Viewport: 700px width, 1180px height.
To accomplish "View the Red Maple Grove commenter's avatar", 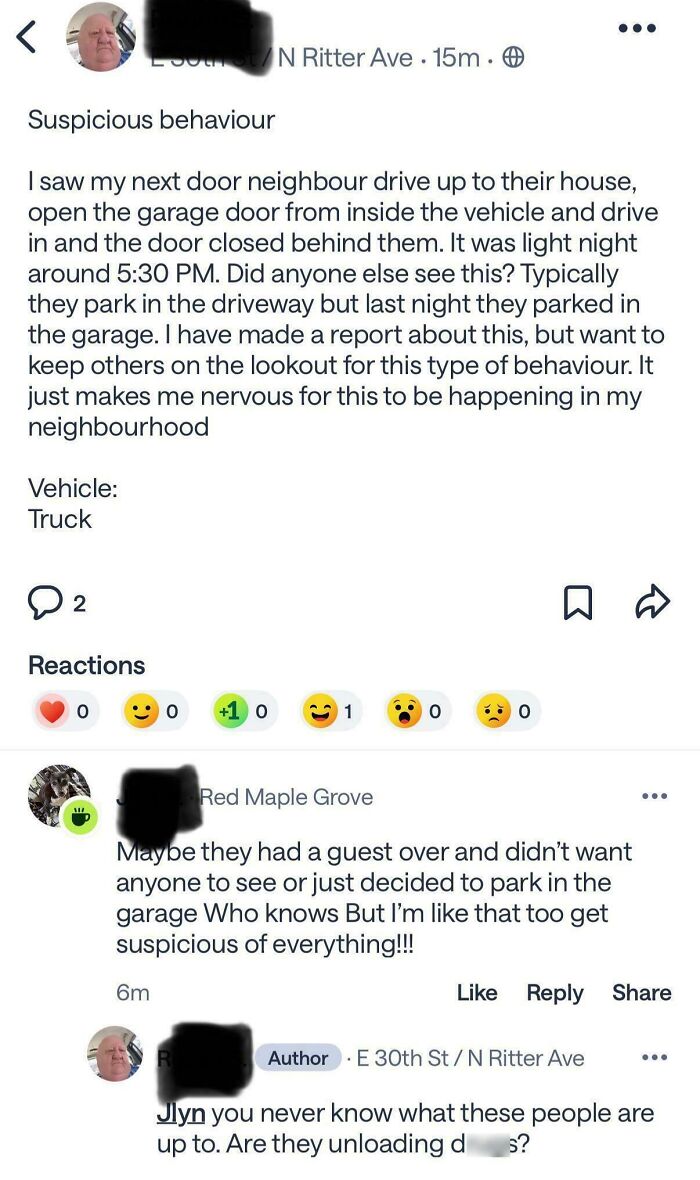I will tap(59, 796).
